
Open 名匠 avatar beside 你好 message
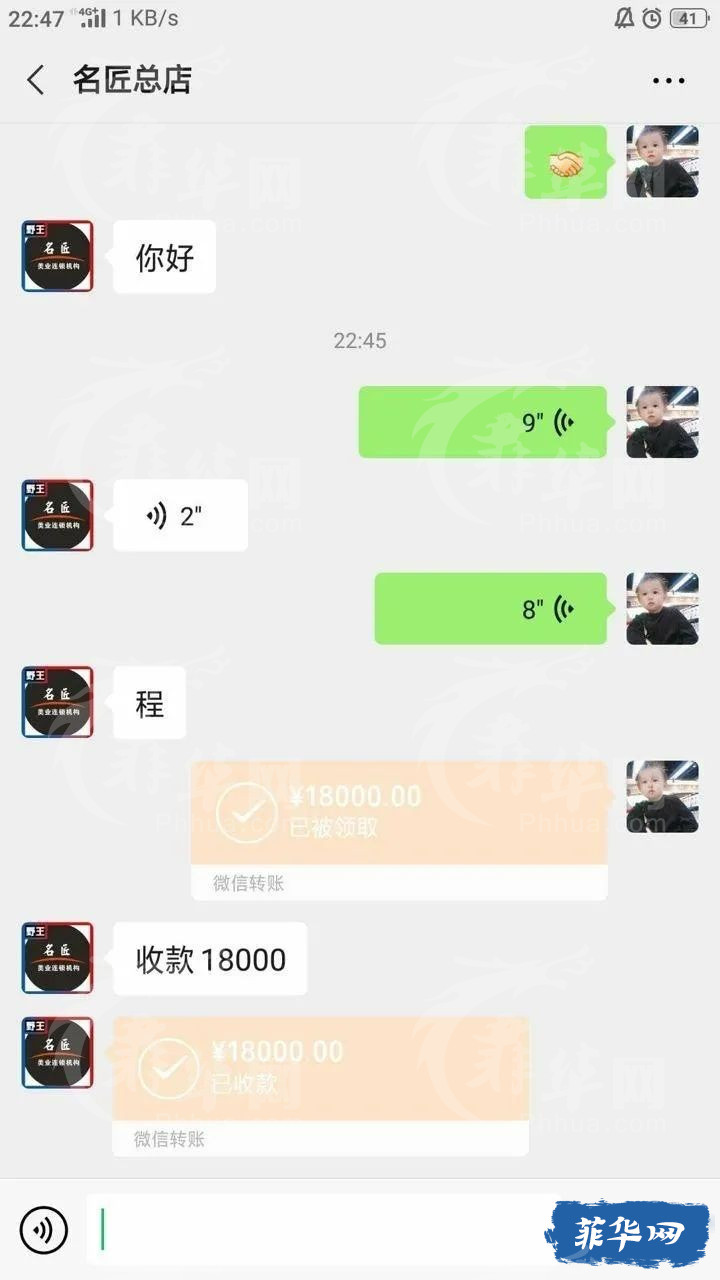point(57,257)
